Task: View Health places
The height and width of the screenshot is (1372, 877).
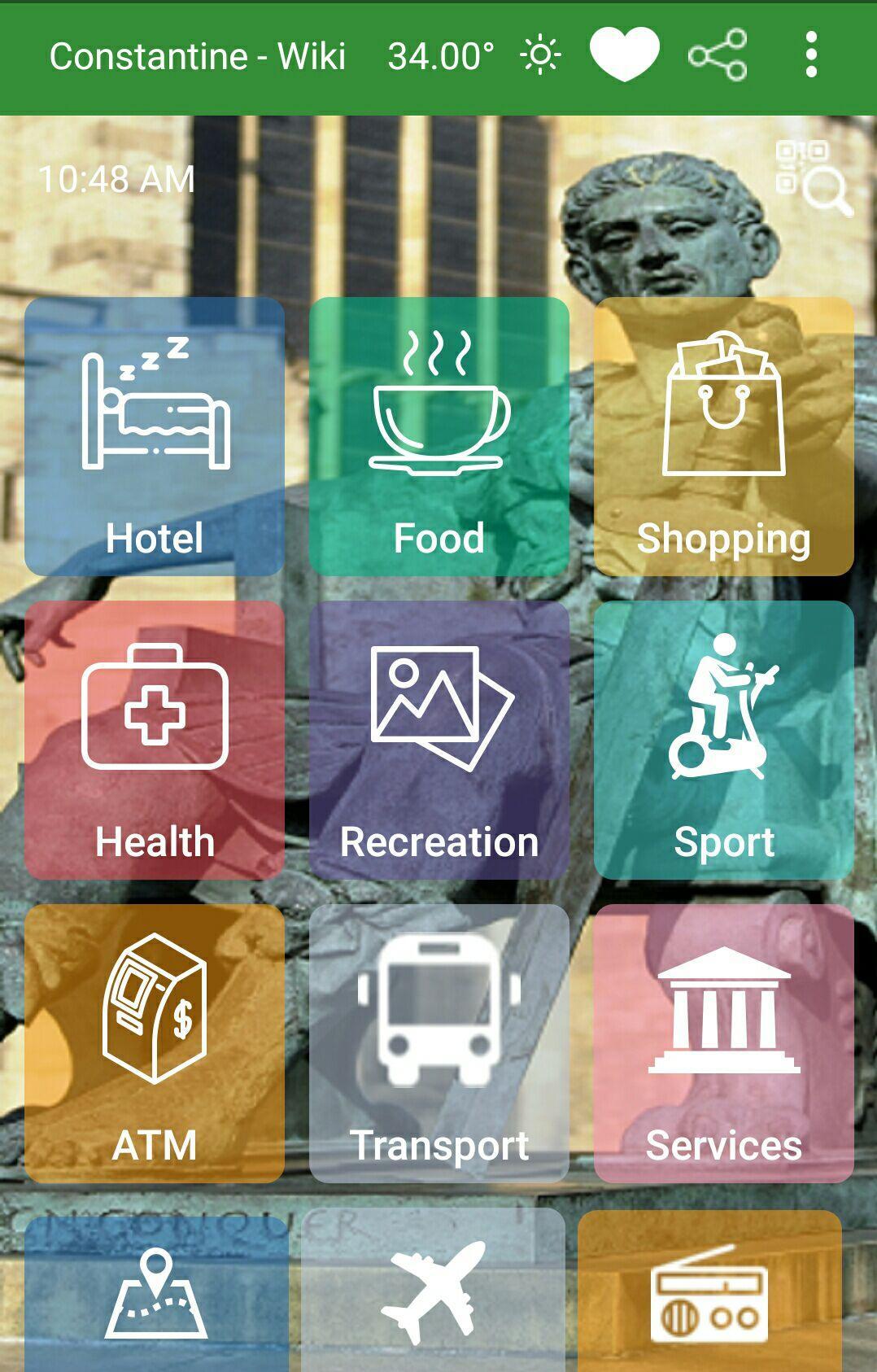Action: coord(155,741)
